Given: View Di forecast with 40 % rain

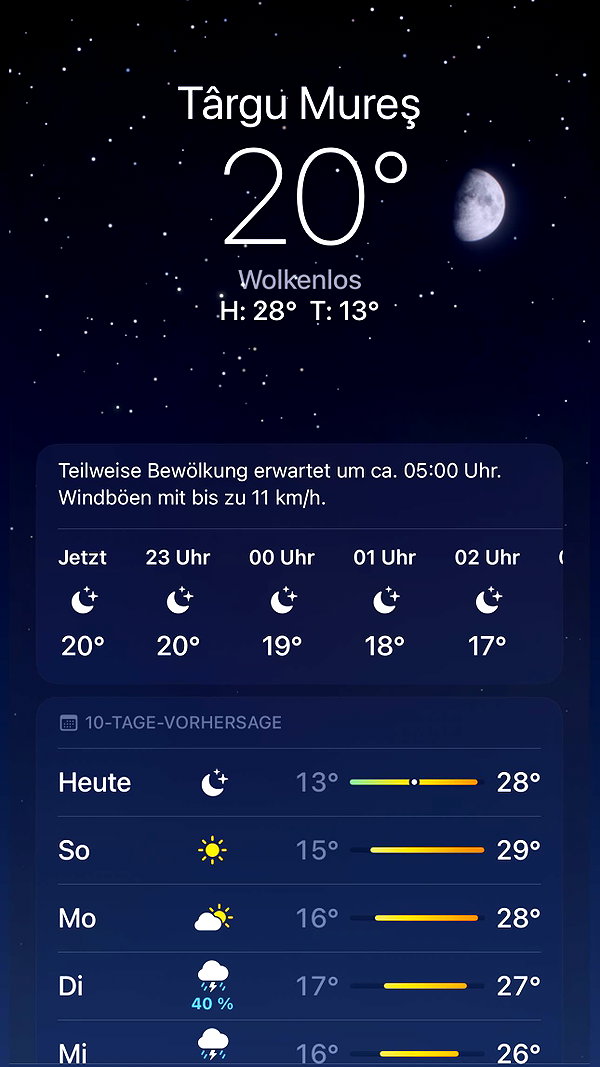Looking at the screenshot, I should pos(299,986).
